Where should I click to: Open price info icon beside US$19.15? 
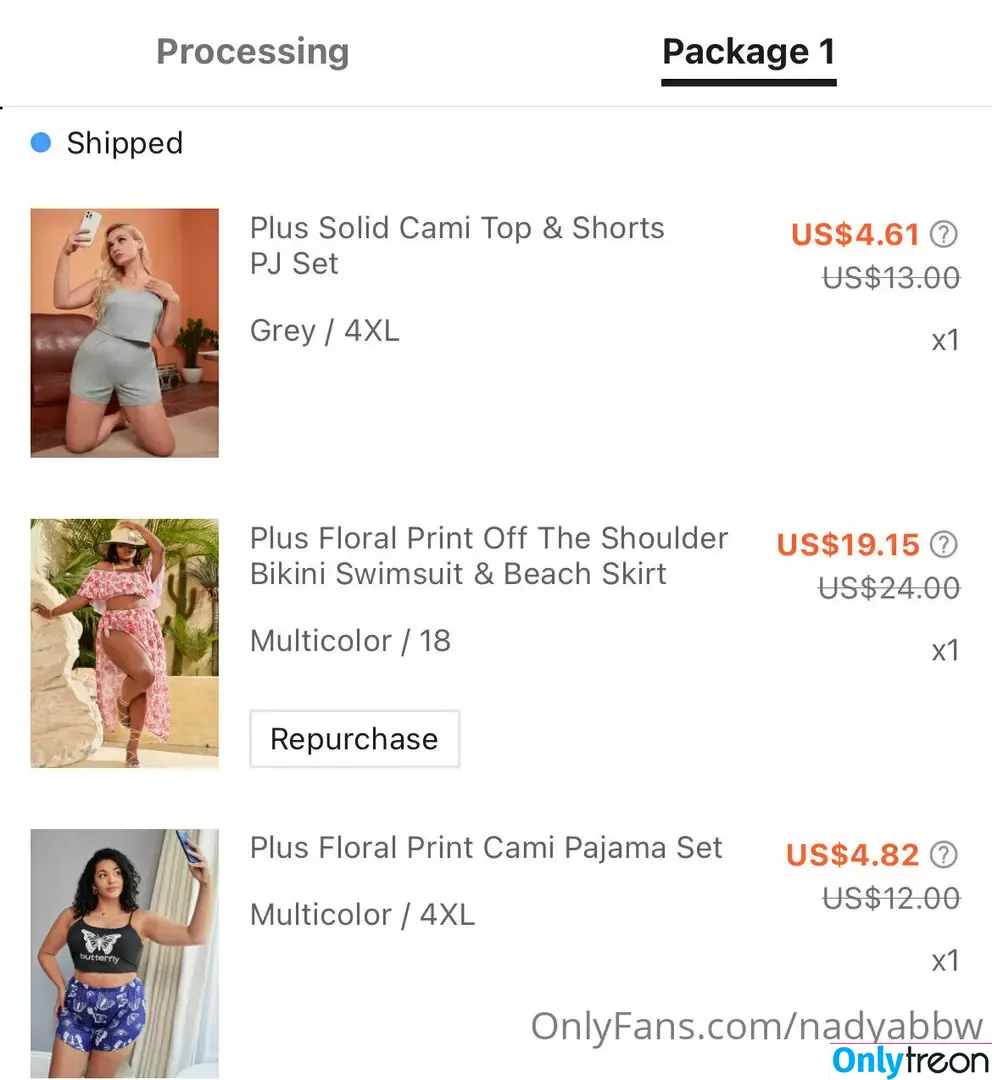[943, 544]
